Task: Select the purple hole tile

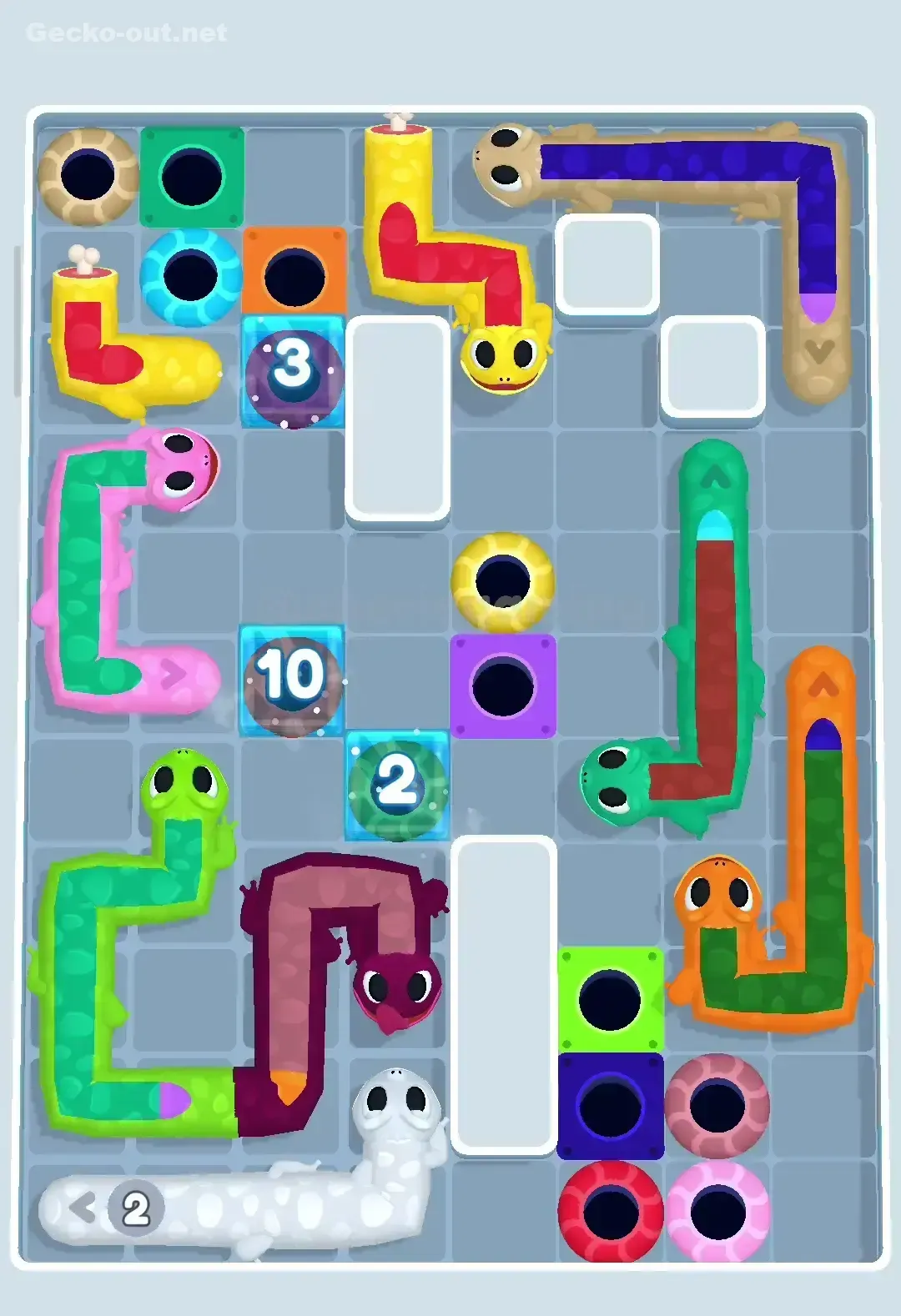Action: point(501,686)
